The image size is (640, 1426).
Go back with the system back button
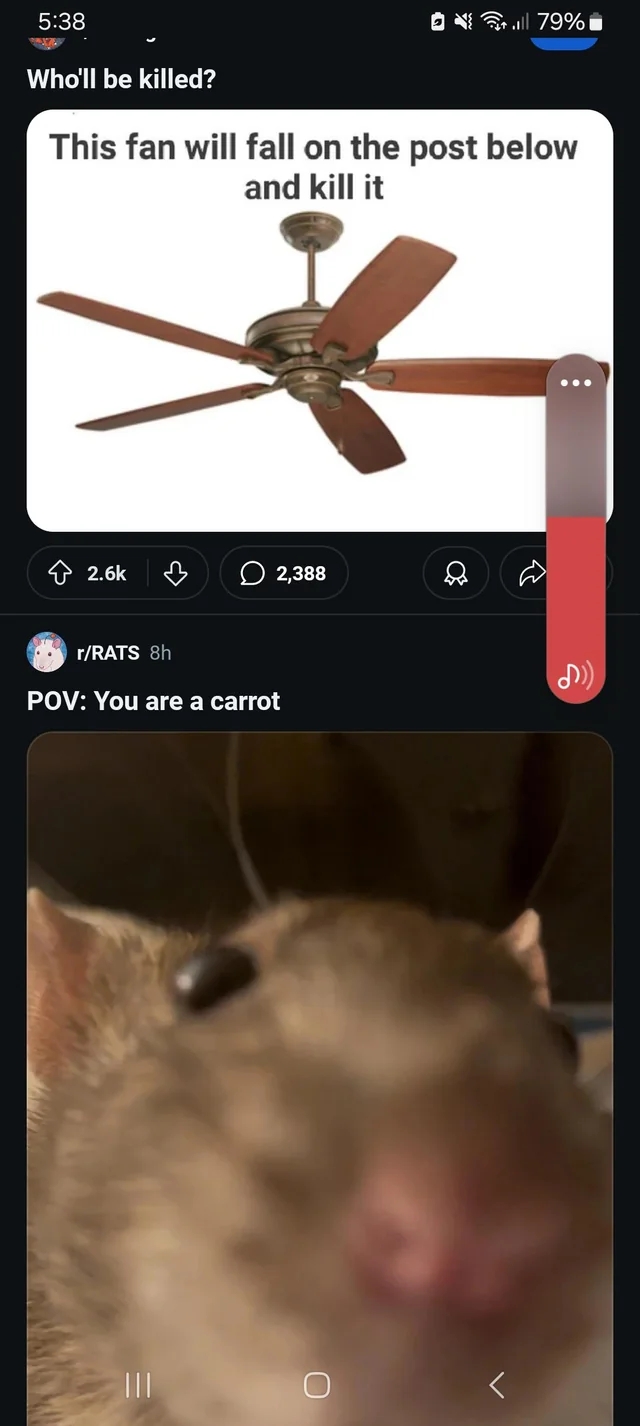tap(498, 1384)
